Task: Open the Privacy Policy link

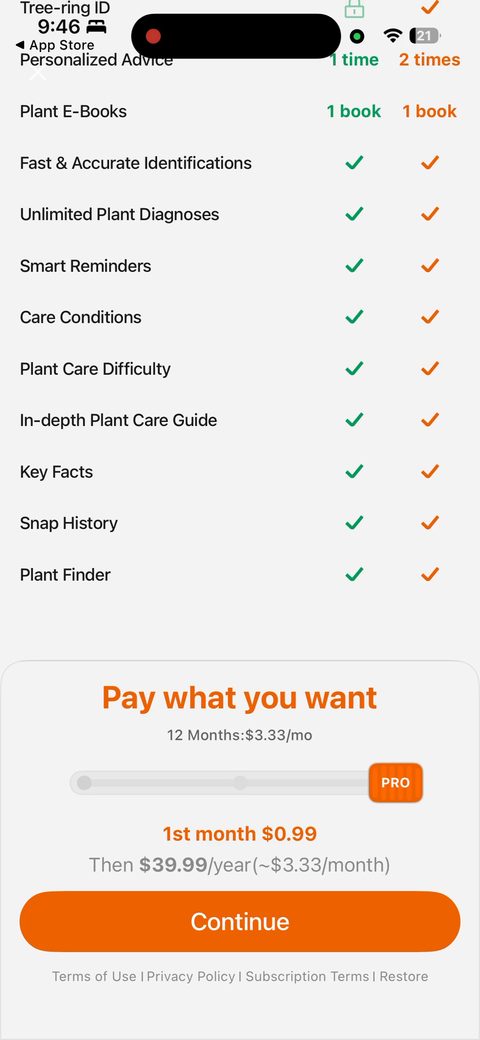Action: (191, 976)
